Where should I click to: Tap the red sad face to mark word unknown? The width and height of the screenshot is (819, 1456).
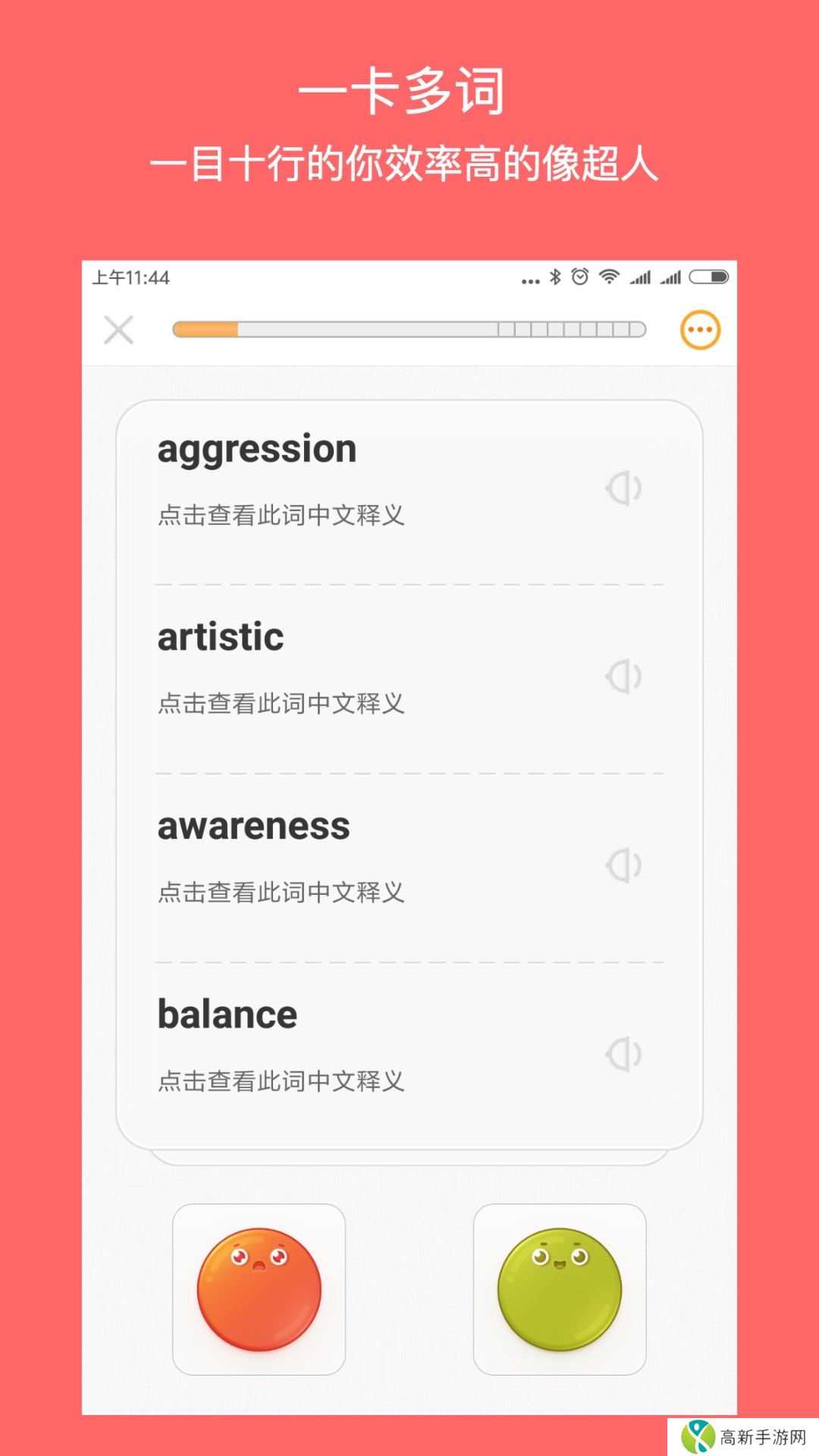point(259,1289)
